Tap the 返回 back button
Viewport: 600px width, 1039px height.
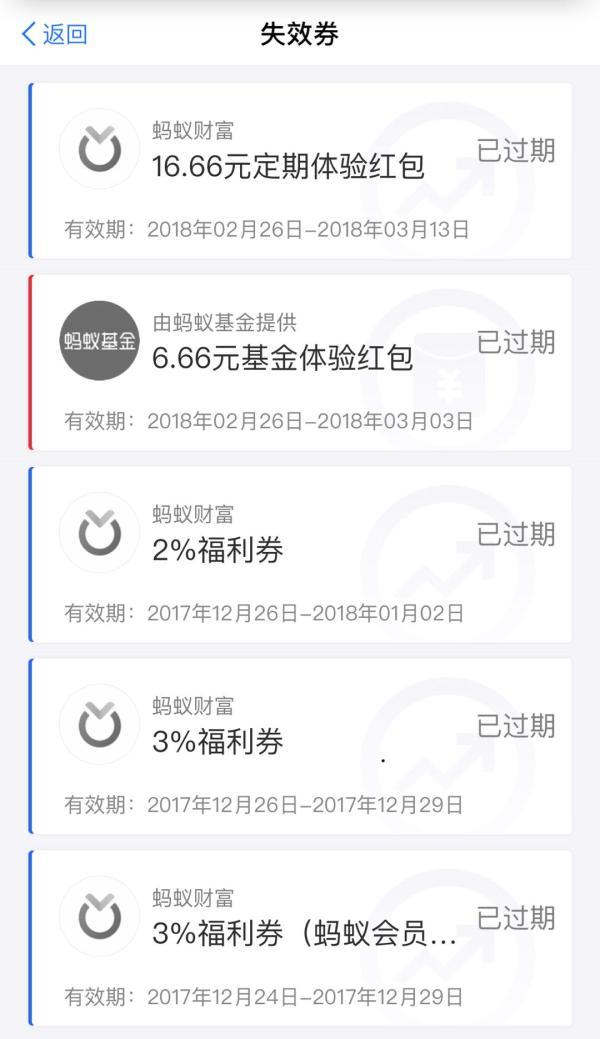pyautogui.click(x=55, y=34)
